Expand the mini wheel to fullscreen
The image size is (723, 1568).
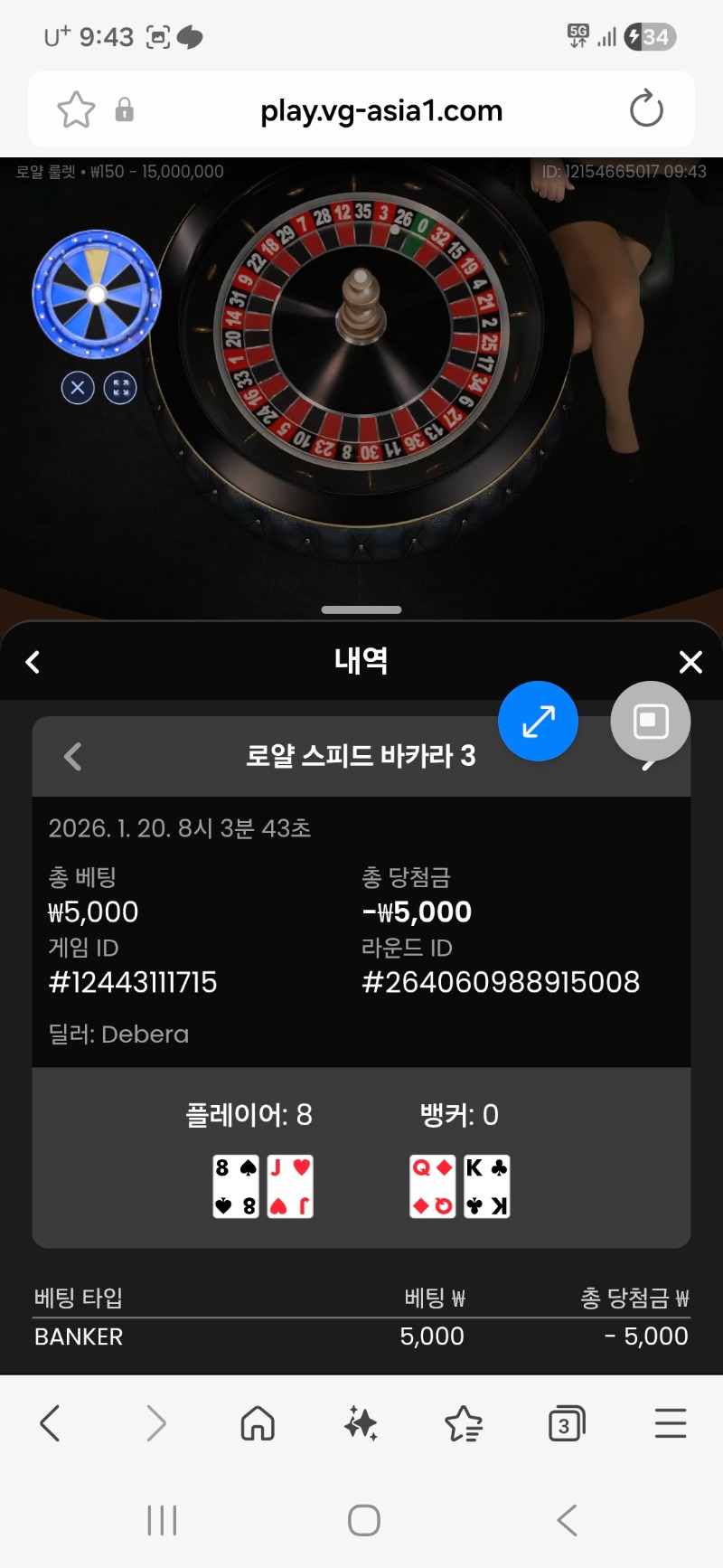pos(120,388)
